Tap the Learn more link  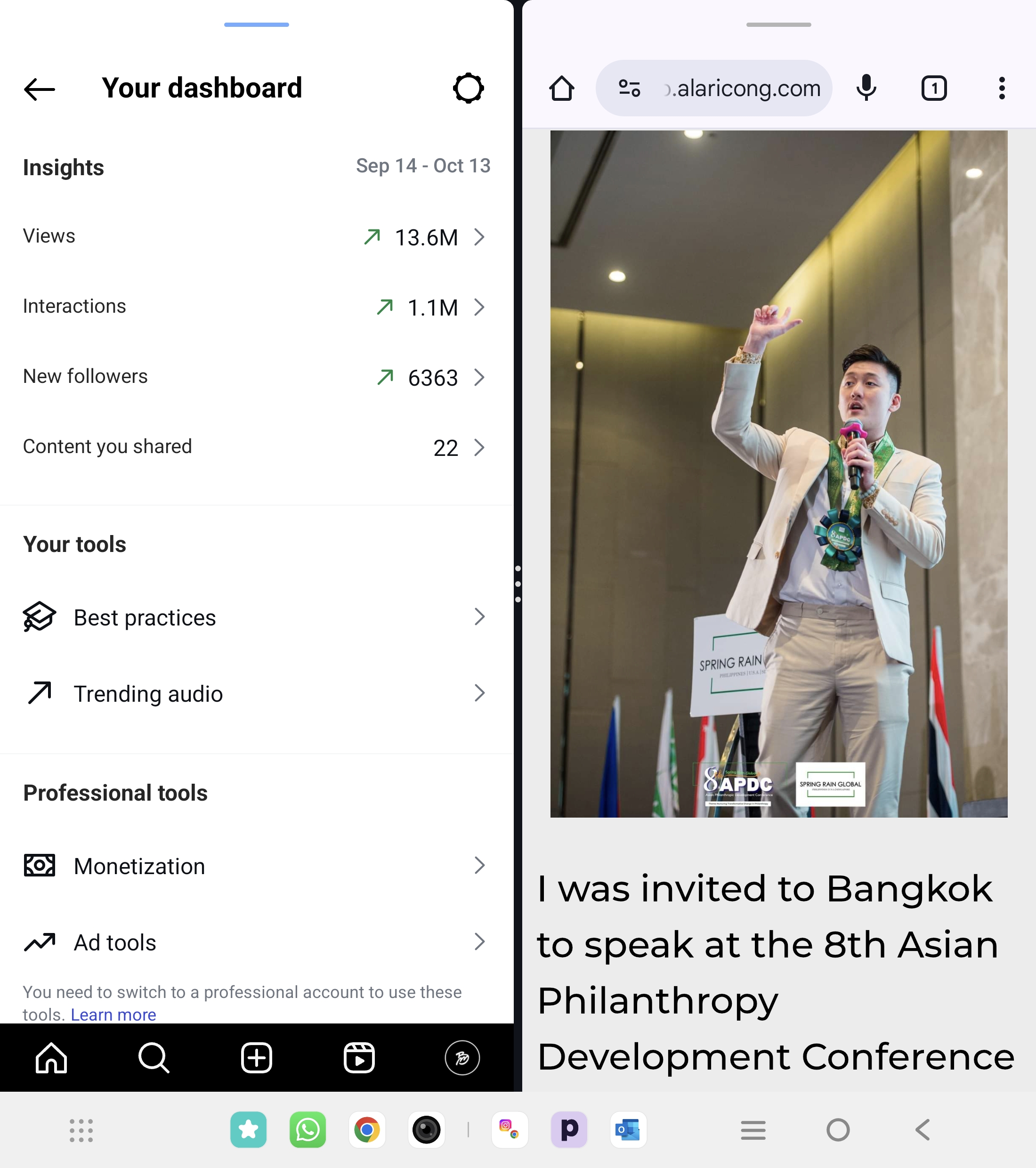113,1014
